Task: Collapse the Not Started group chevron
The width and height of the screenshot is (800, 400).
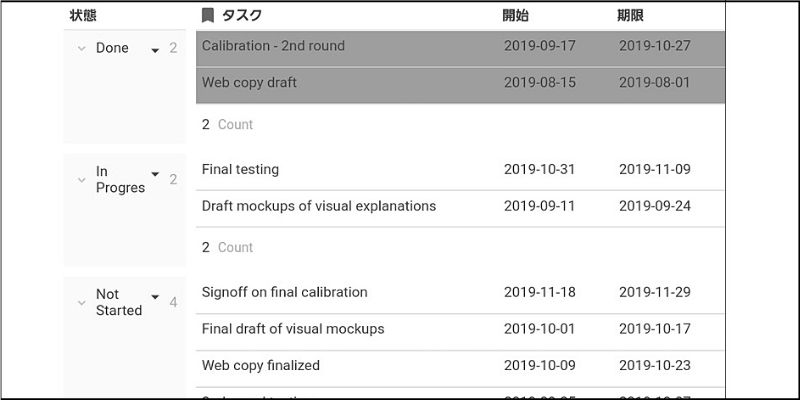Action: (82, 302)
